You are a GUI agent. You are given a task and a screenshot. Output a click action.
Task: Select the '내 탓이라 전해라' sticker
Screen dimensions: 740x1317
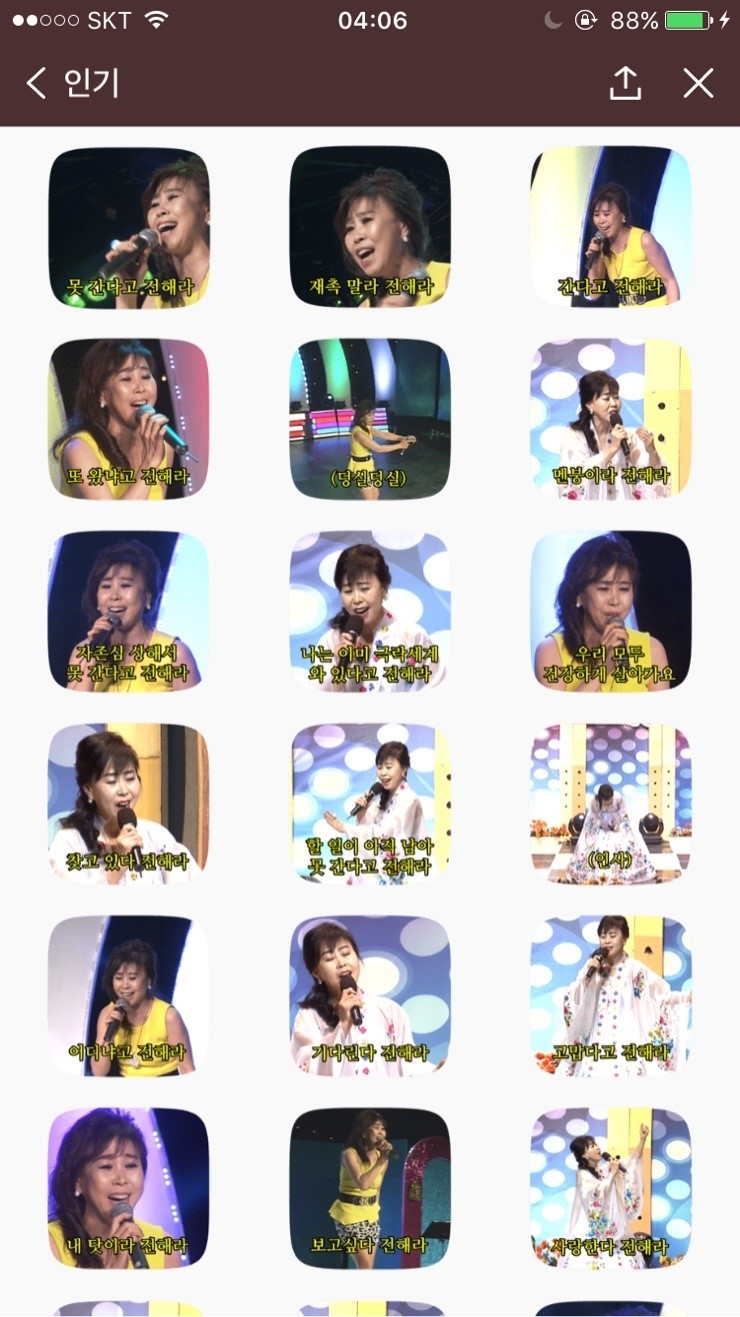click(x=129, y=1187)
